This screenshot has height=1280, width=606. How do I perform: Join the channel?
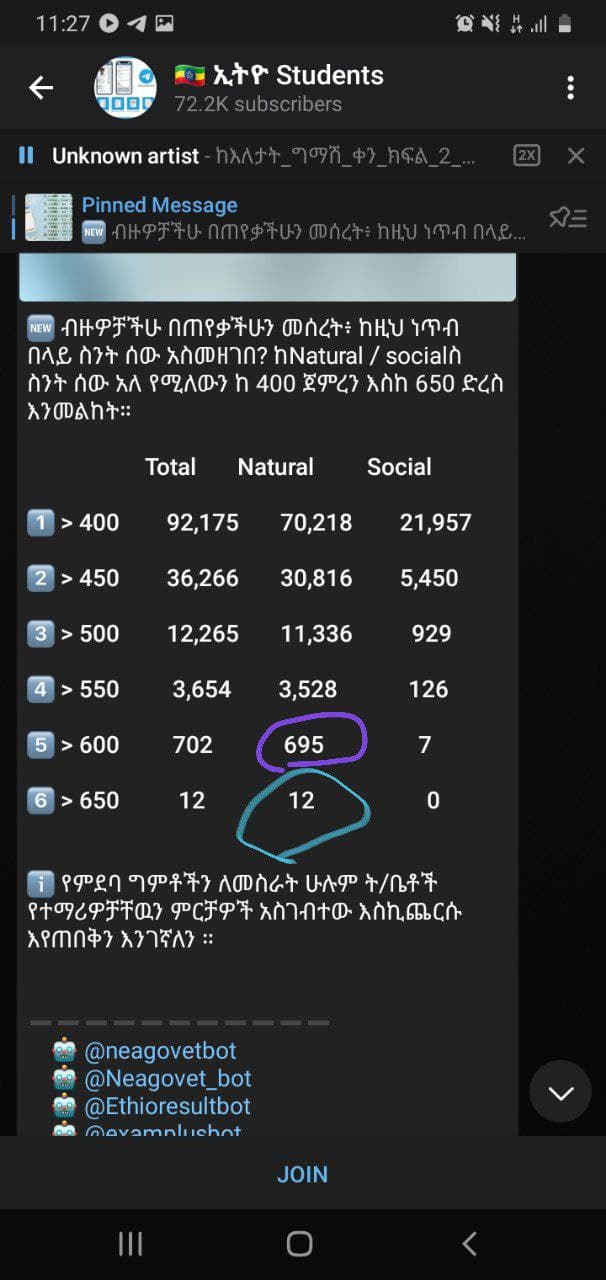click(x=302, y=1174)
